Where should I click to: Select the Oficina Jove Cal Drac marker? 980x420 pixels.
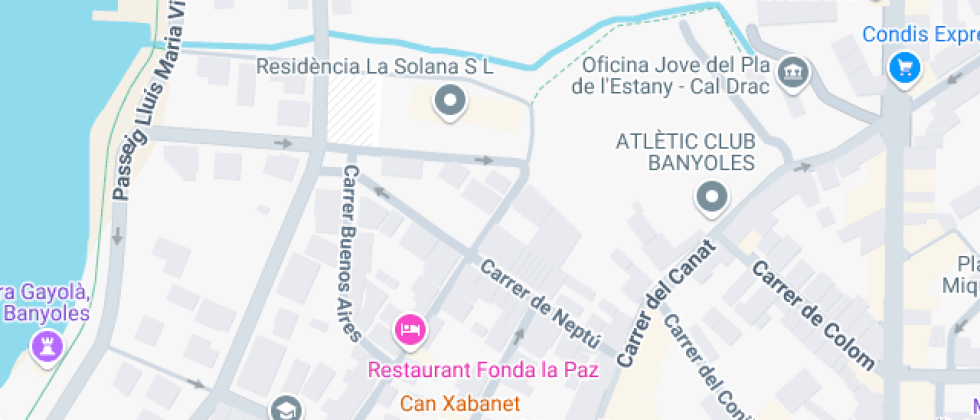[795, 72]
